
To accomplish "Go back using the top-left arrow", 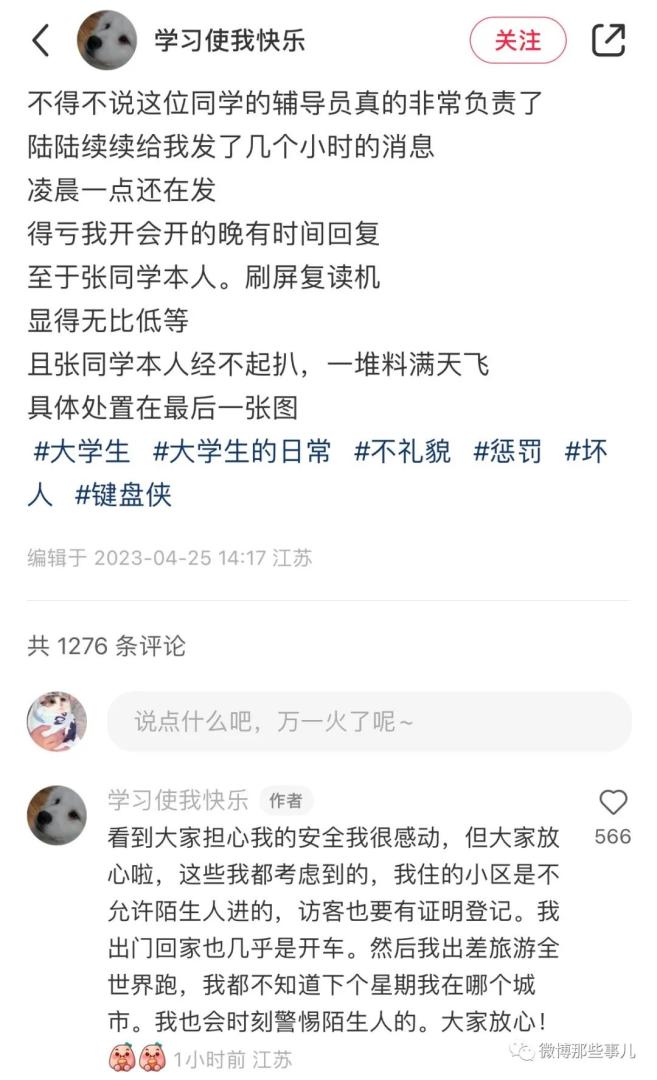I will click(40, 41).
